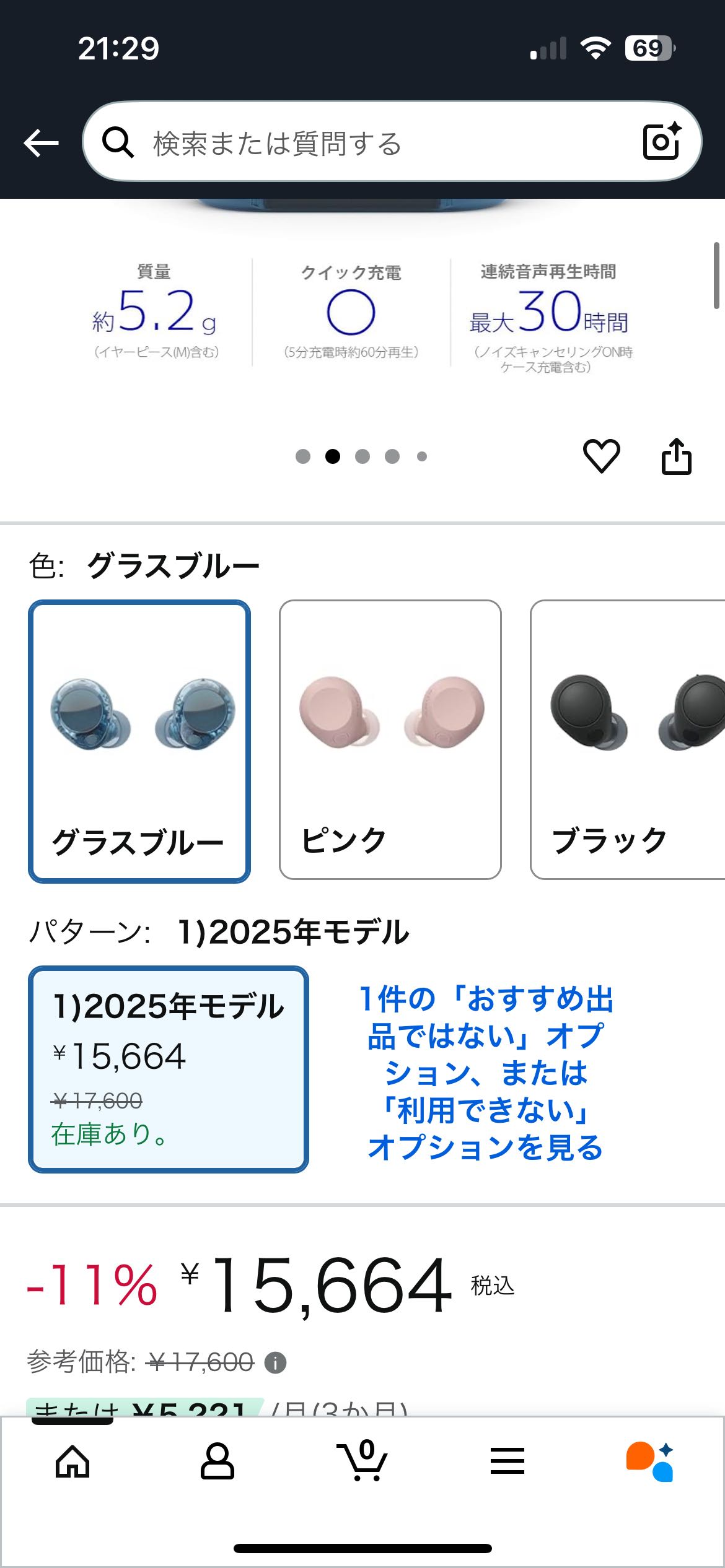Share this product
The height and width of the screenshot is (1568, 725).
676,456
